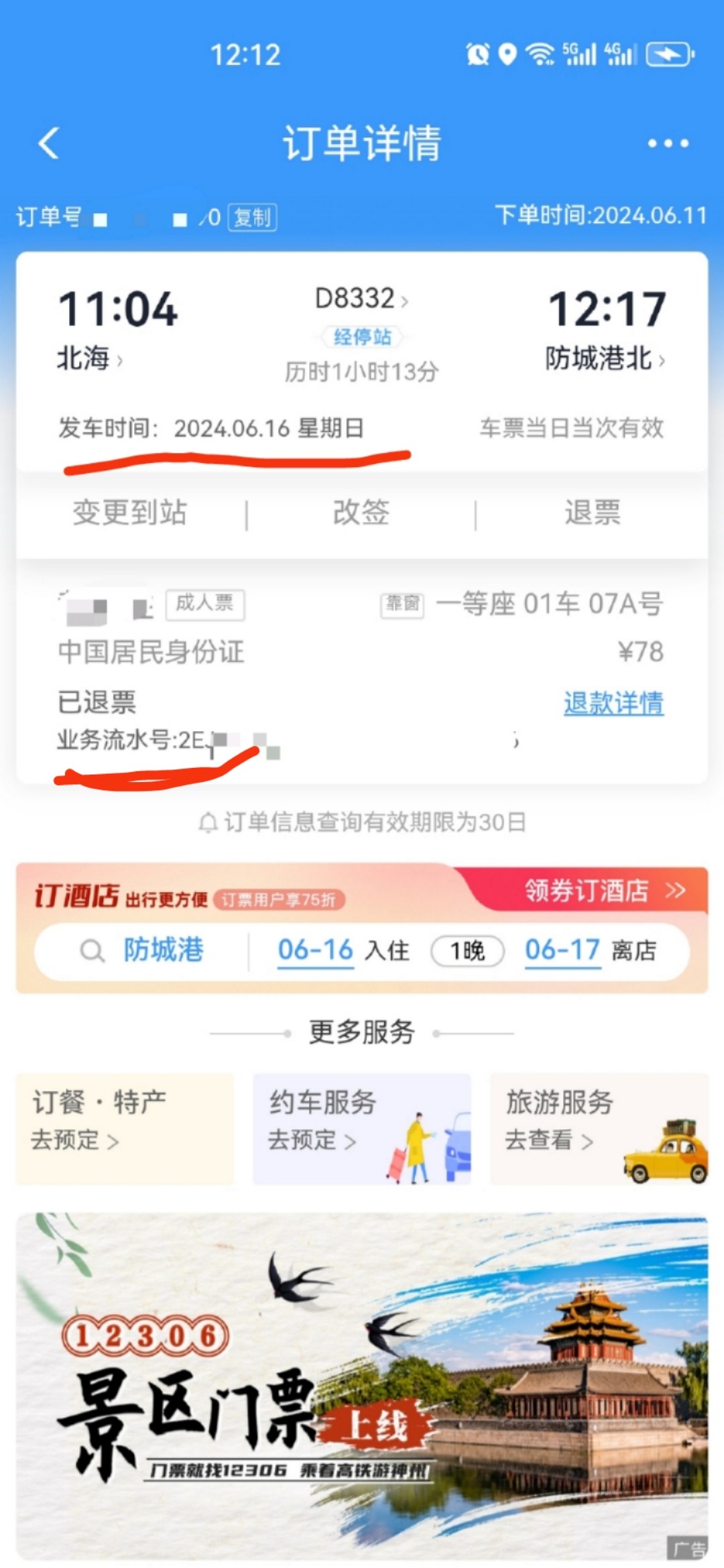Open 订餐·特产 reservation card
Image resolution: width=724 pixels, height=1568 pixels.
(x=125, y=1129)
